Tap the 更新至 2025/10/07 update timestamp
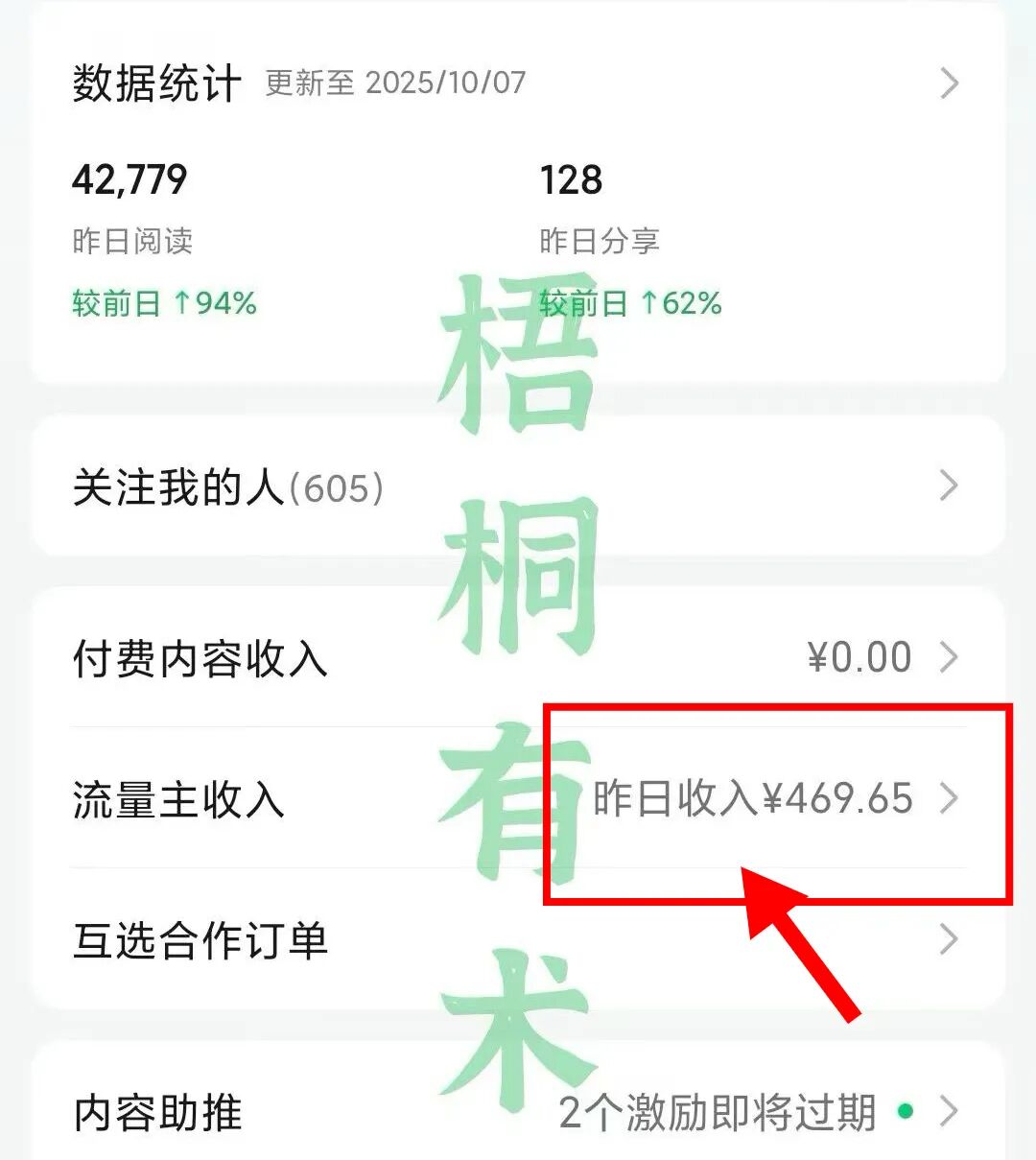 click(x=393, y=84)
